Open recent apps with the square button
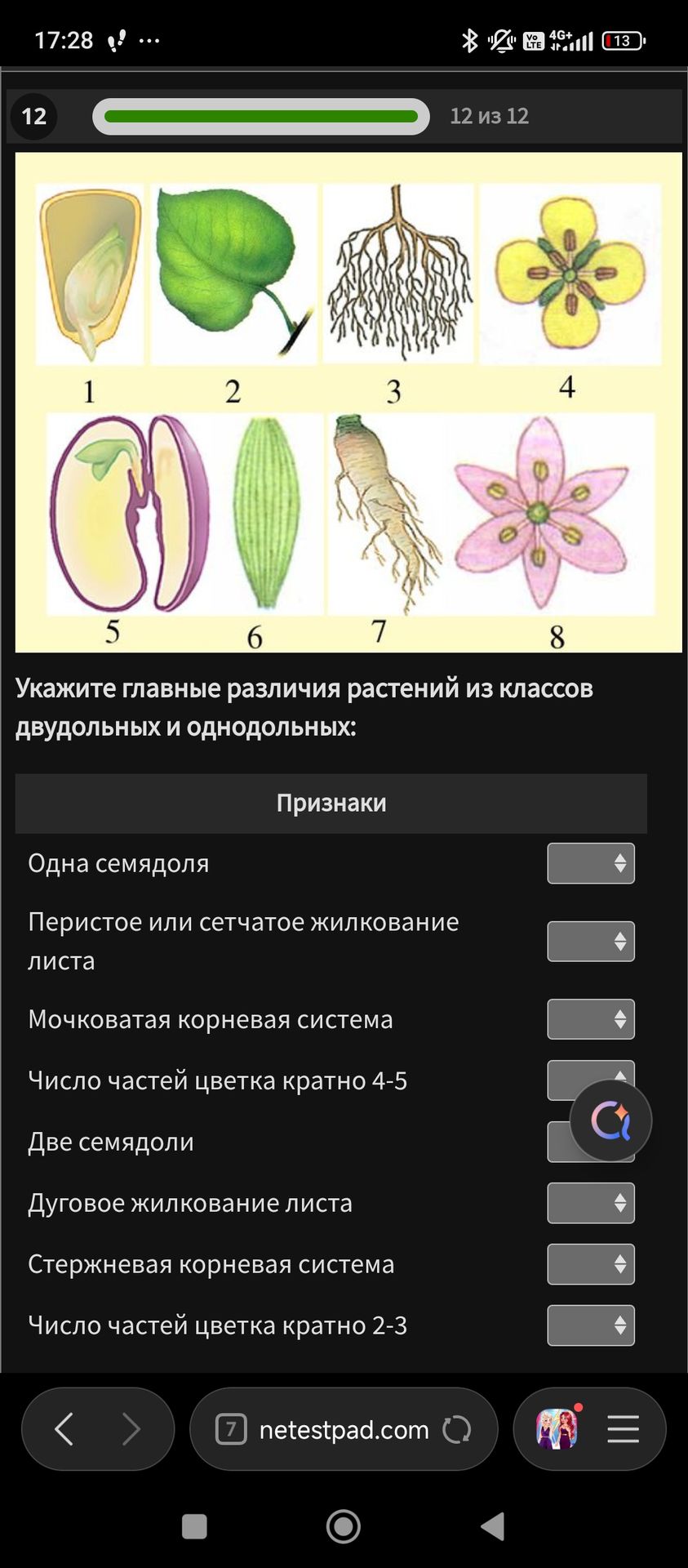The image size is (688, 1568). pyautogui.click(x=194, y=1526)
